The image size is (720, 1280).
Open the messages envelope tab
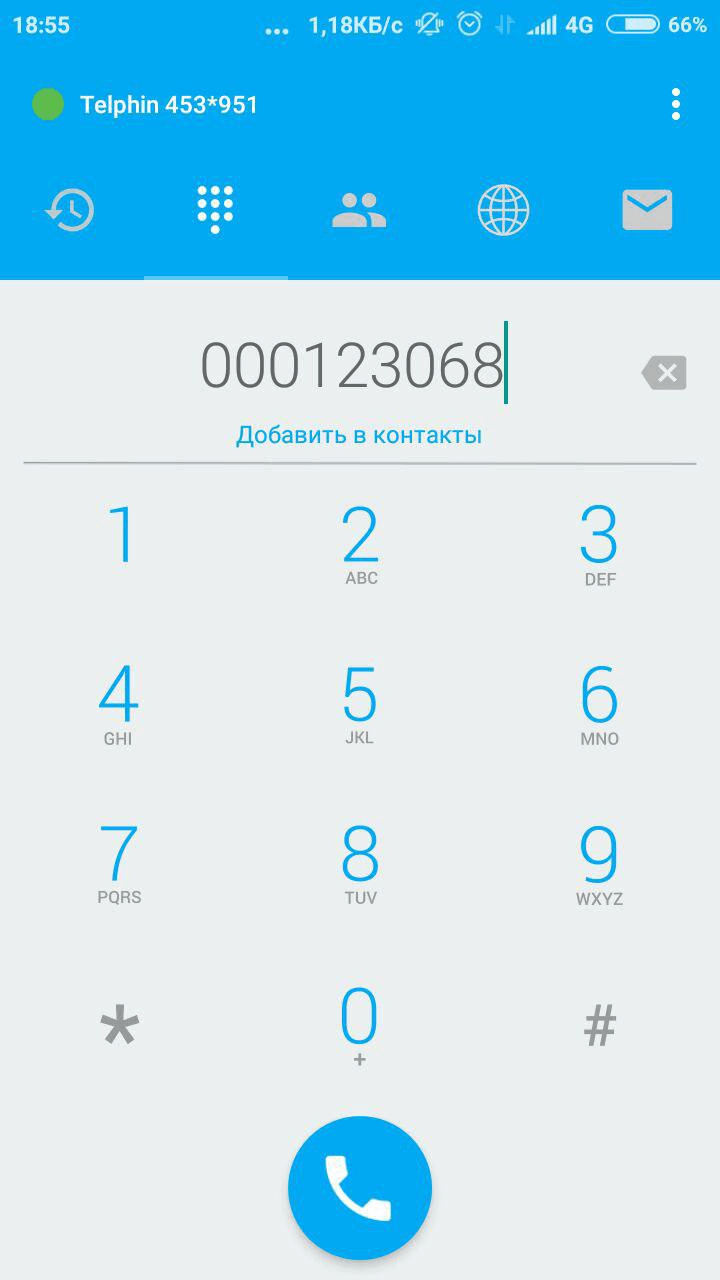647,210
